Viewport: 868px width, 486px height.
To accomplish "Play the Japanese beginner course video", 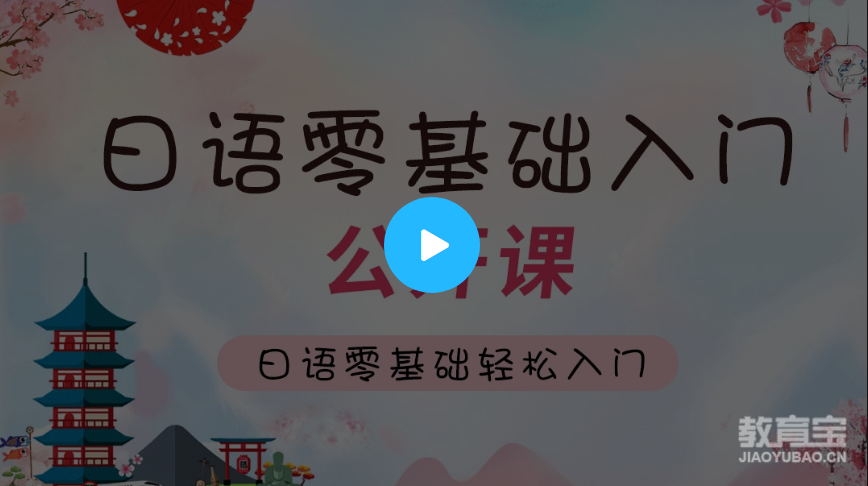I will [432, 245].
